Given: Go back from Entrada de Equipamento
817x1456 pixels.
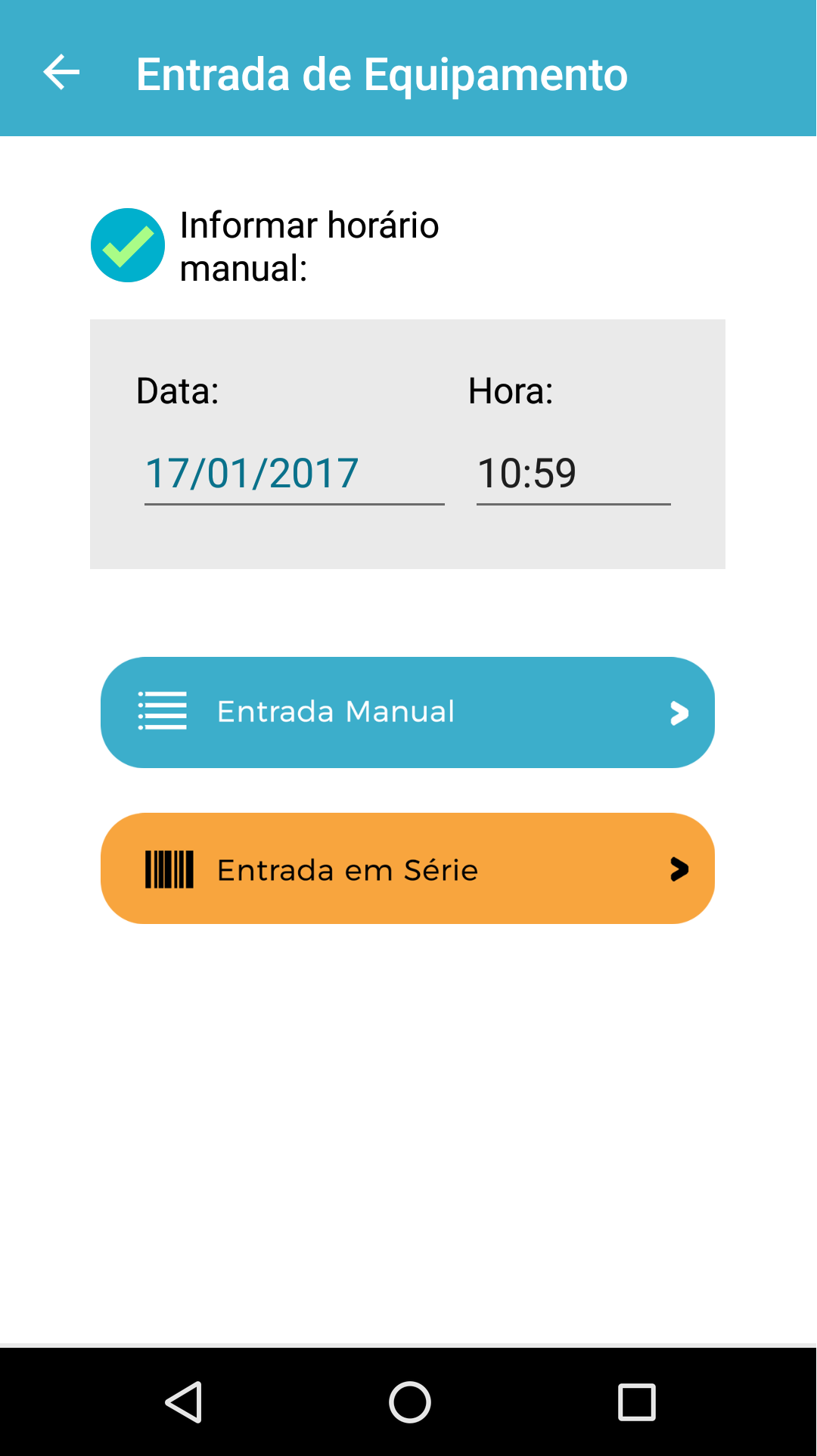Looking at the screenshot, I should click(61, 73).
